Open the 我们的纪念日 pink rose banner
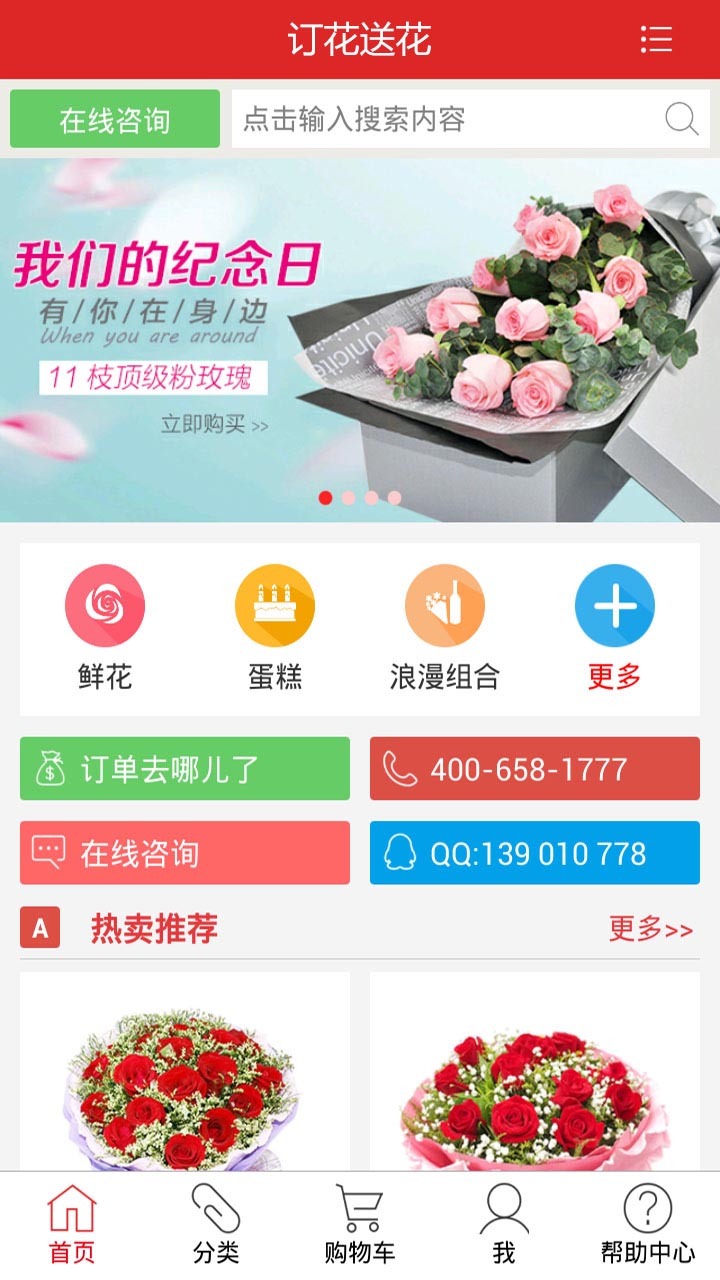Screen dimensions: 720x1280 coord(360,340)
